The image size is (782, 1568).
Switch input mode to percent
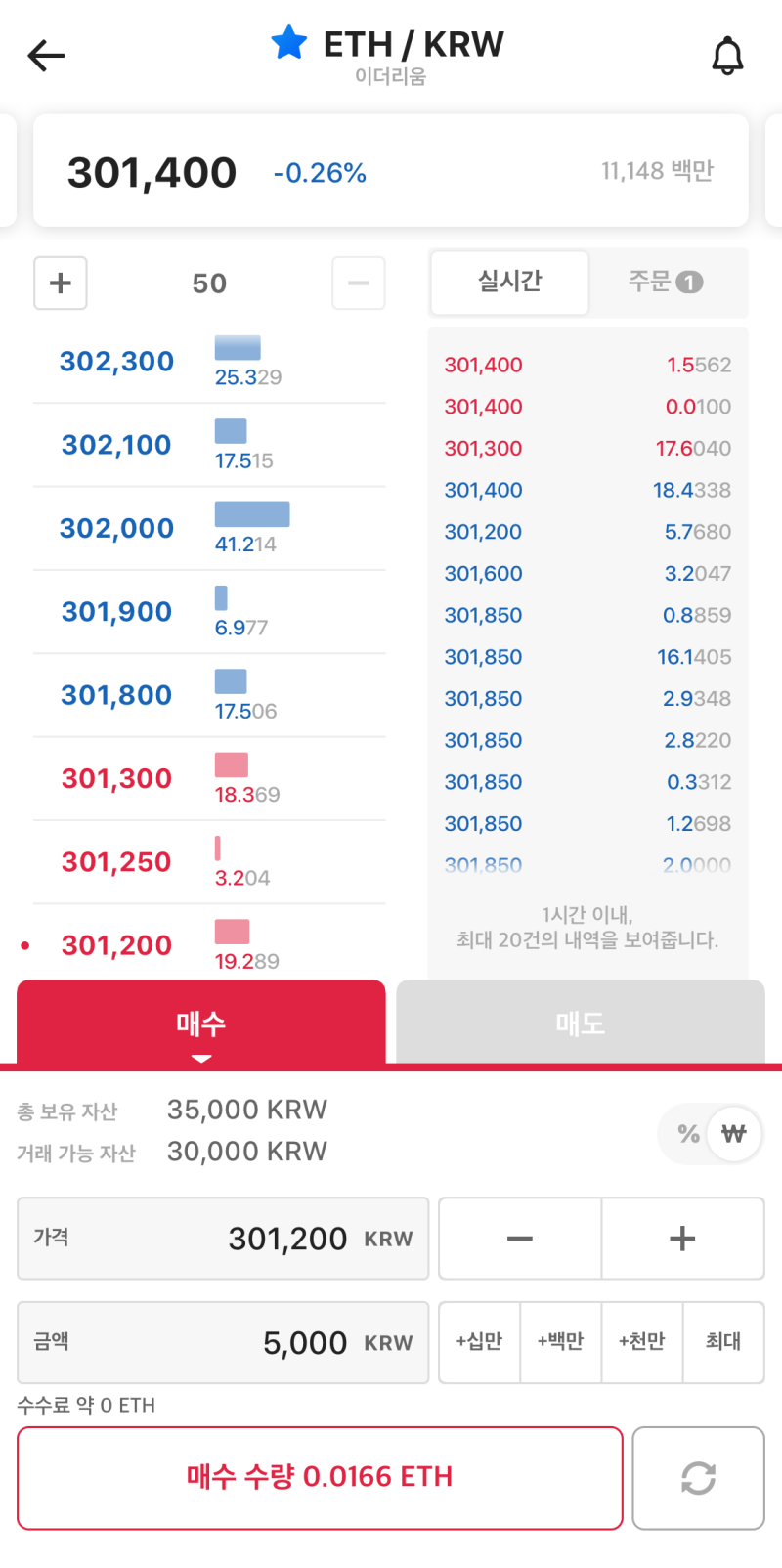coord(690,1133)
